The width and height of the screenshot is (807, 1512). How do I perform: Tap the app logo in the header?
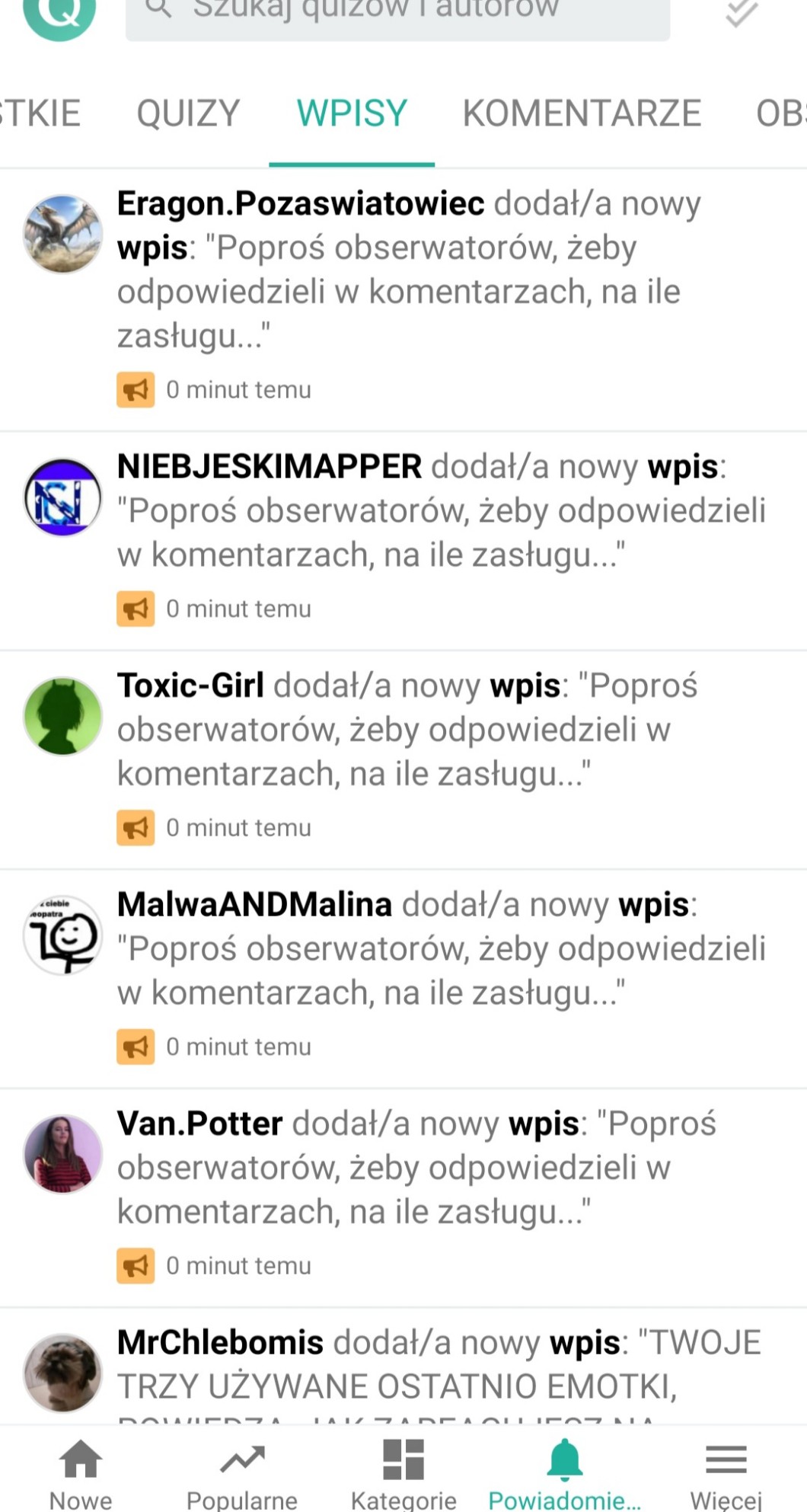59,14
